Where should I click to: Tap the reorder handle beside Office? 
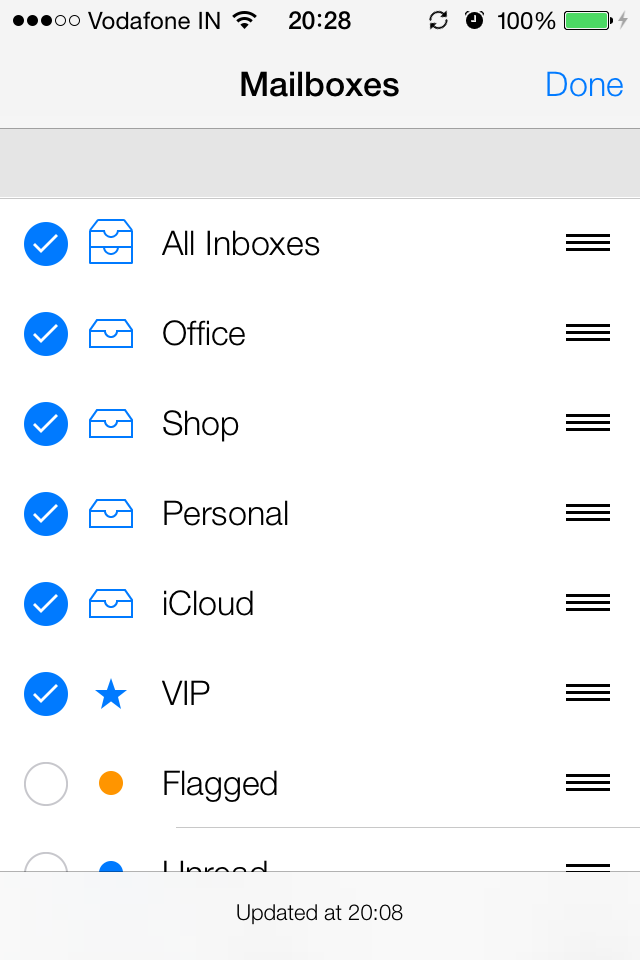tap(587, 333)
